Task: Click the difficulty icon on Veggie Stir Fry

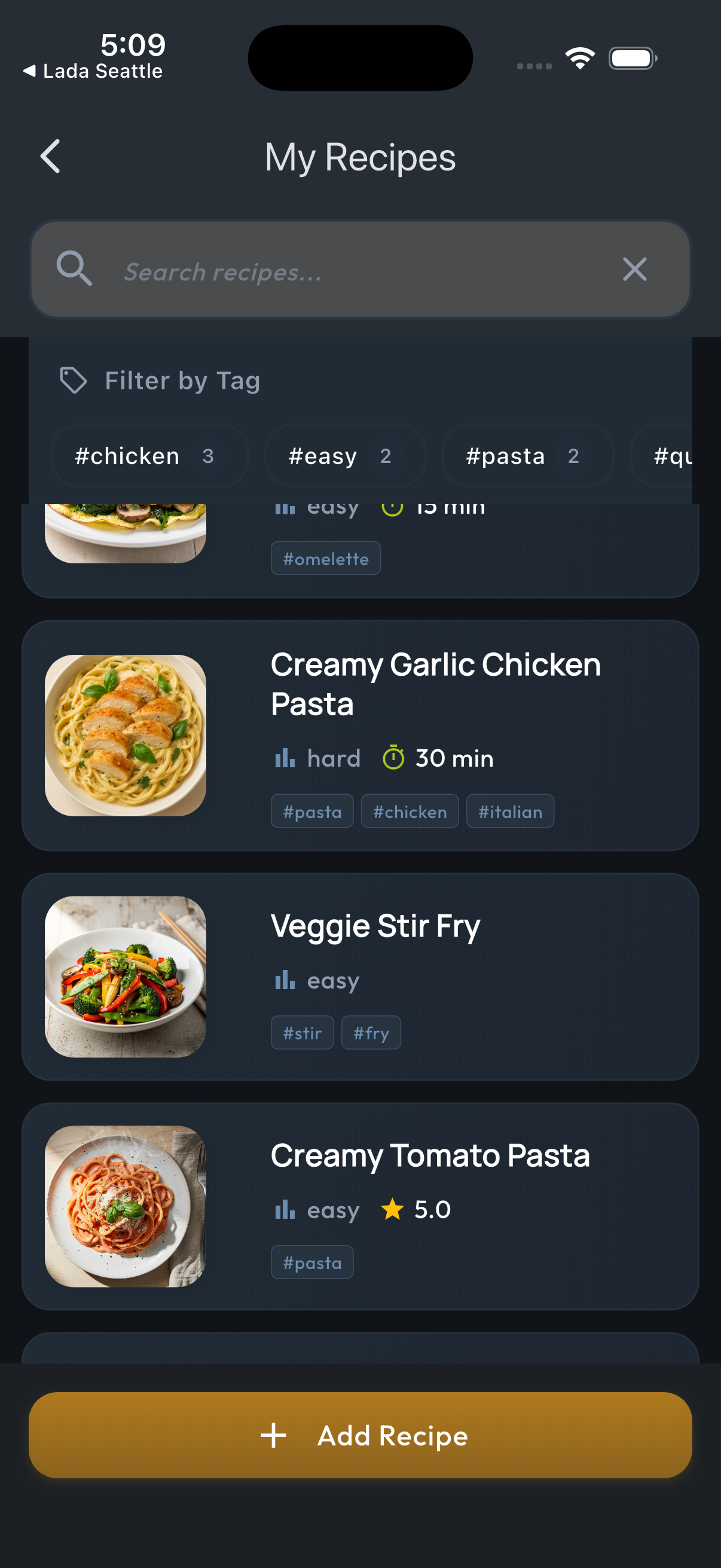Action: tap(285, 980)
